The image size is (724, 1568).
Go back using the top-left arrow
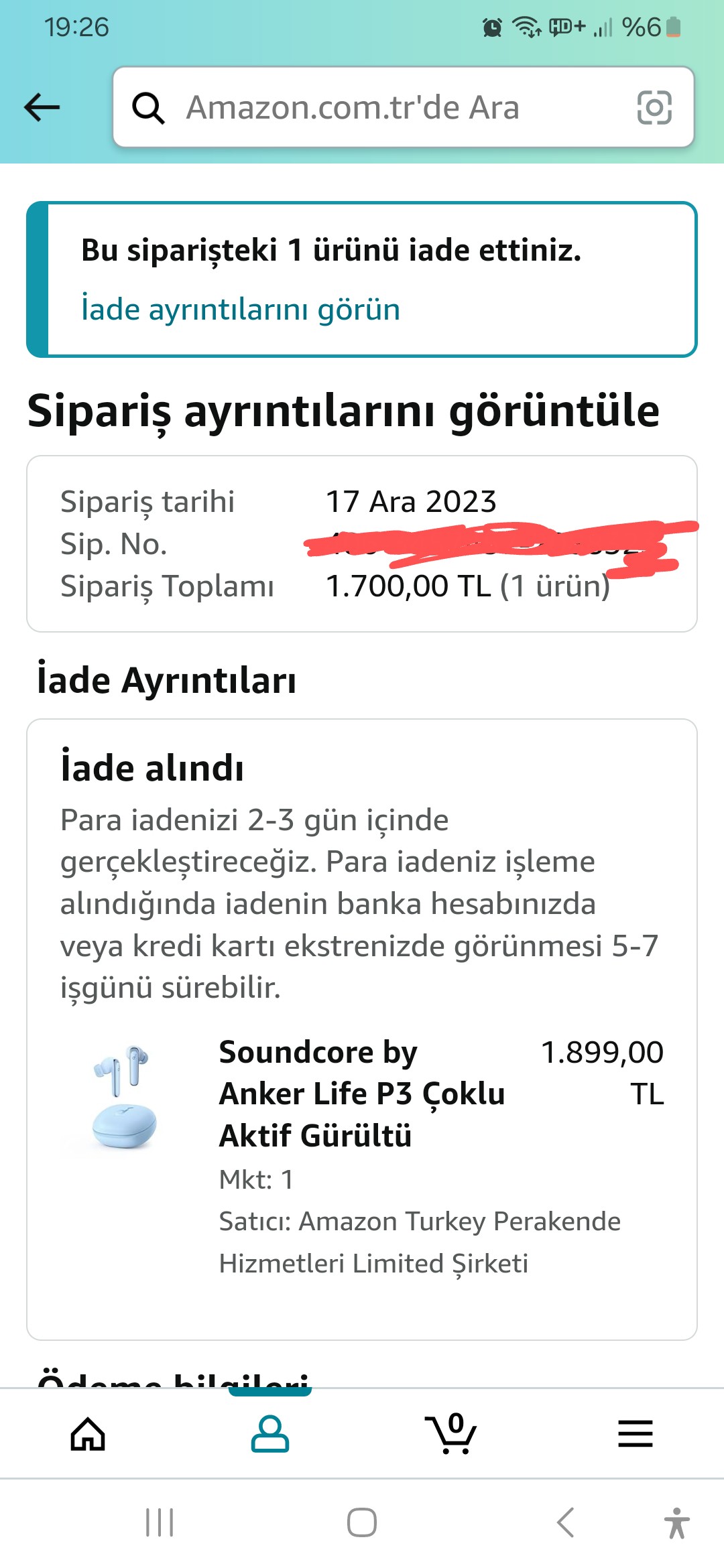click(42, 107)
